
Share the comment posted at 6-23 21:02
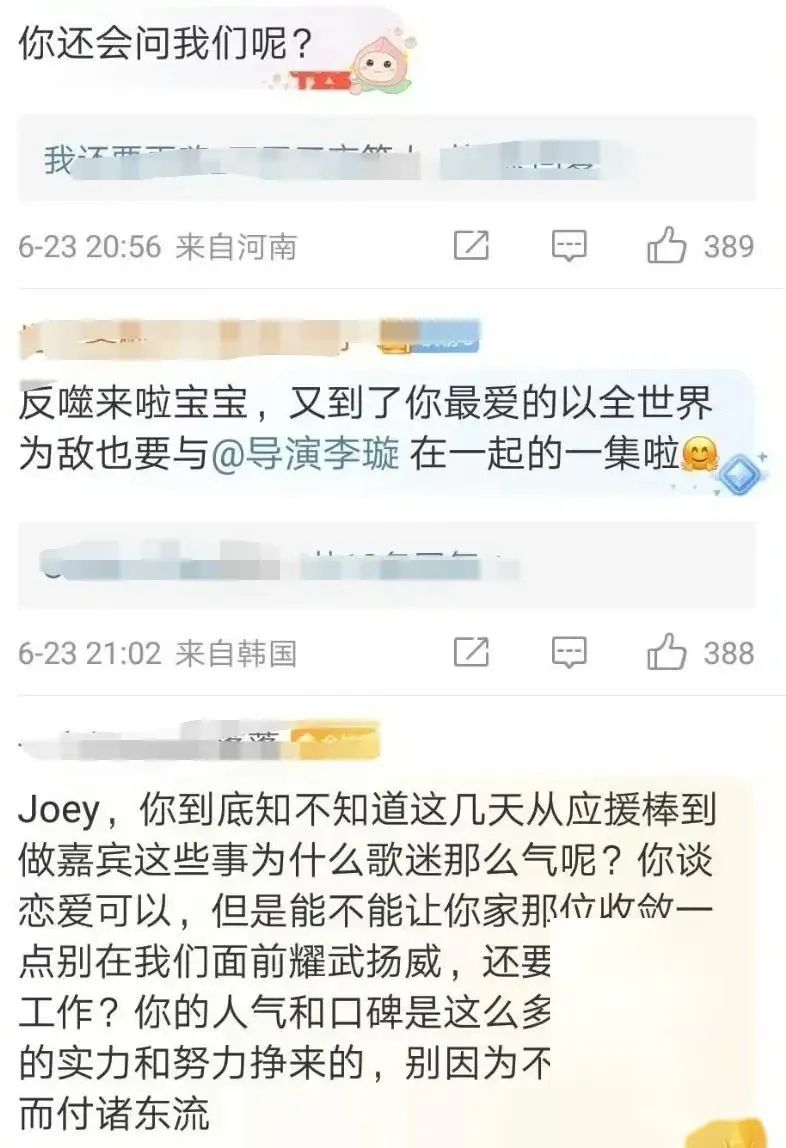(x=471, y=653)
